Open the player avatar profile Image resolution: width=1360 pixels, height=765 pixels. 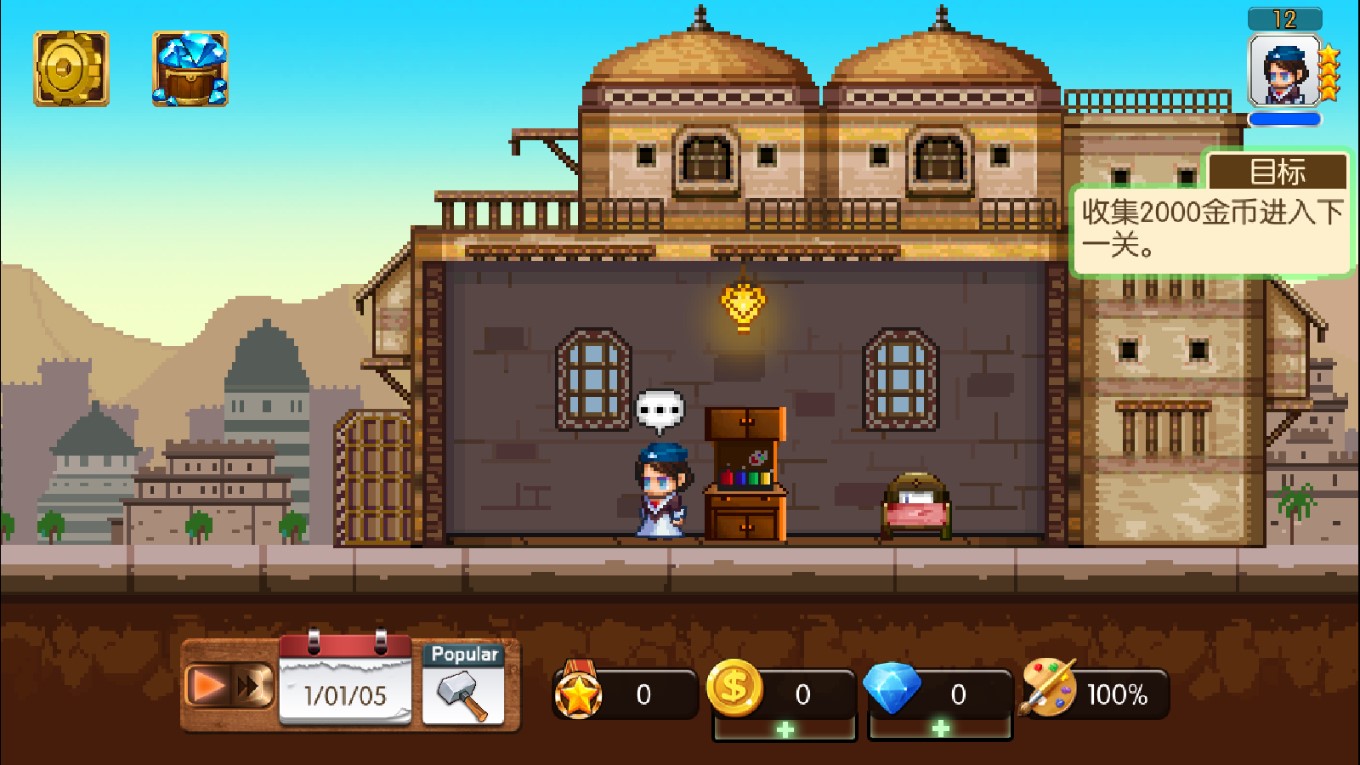[x=1284, y=69]
